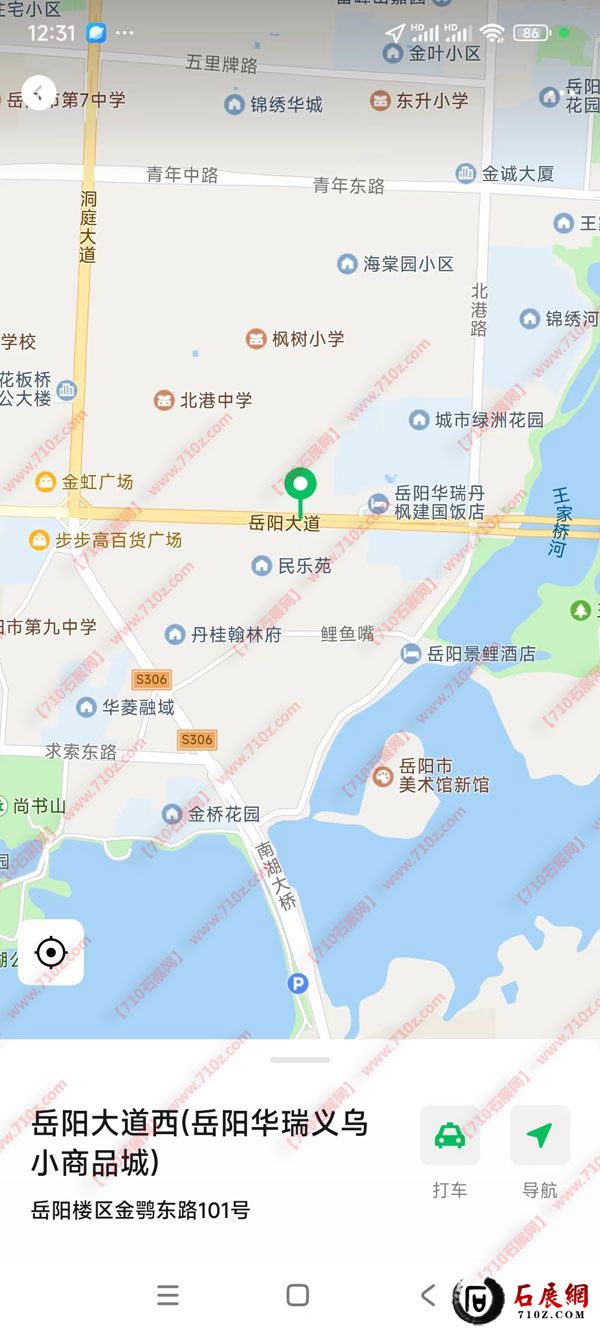Expand the location details sheet handle
600x1333 pixels.
click(299, 1060)
